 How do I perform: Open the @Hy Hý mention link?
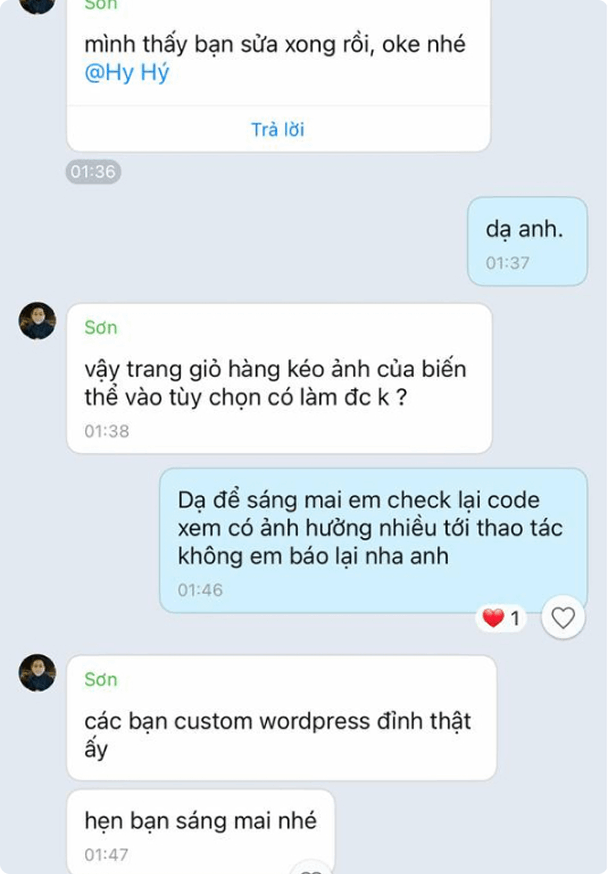126,74
